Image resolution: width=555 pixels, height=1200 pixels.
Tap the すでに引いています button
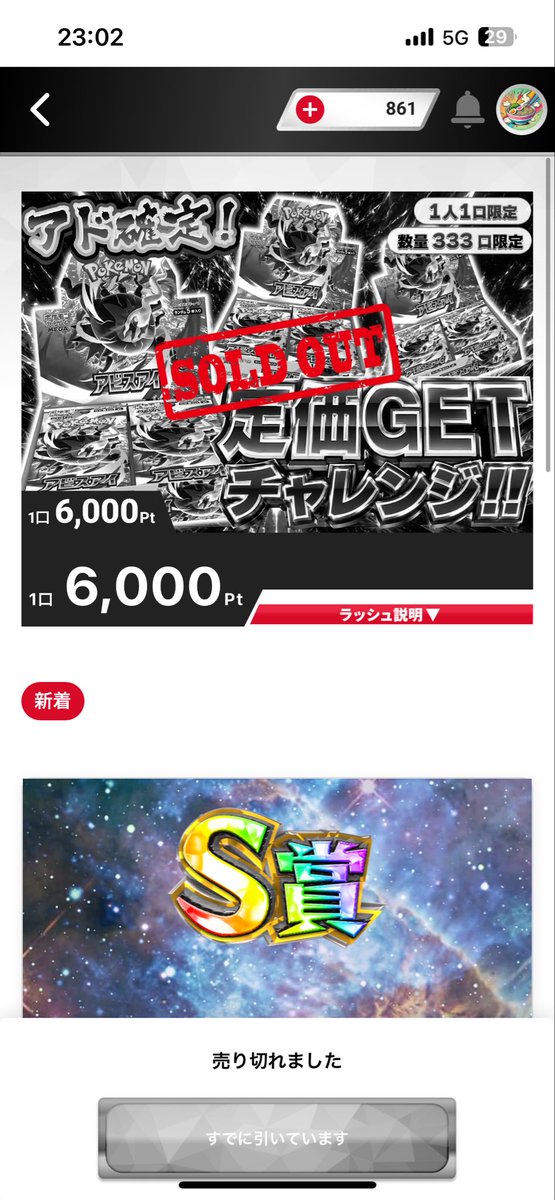pyautogui.click(x=277, y=1137)
